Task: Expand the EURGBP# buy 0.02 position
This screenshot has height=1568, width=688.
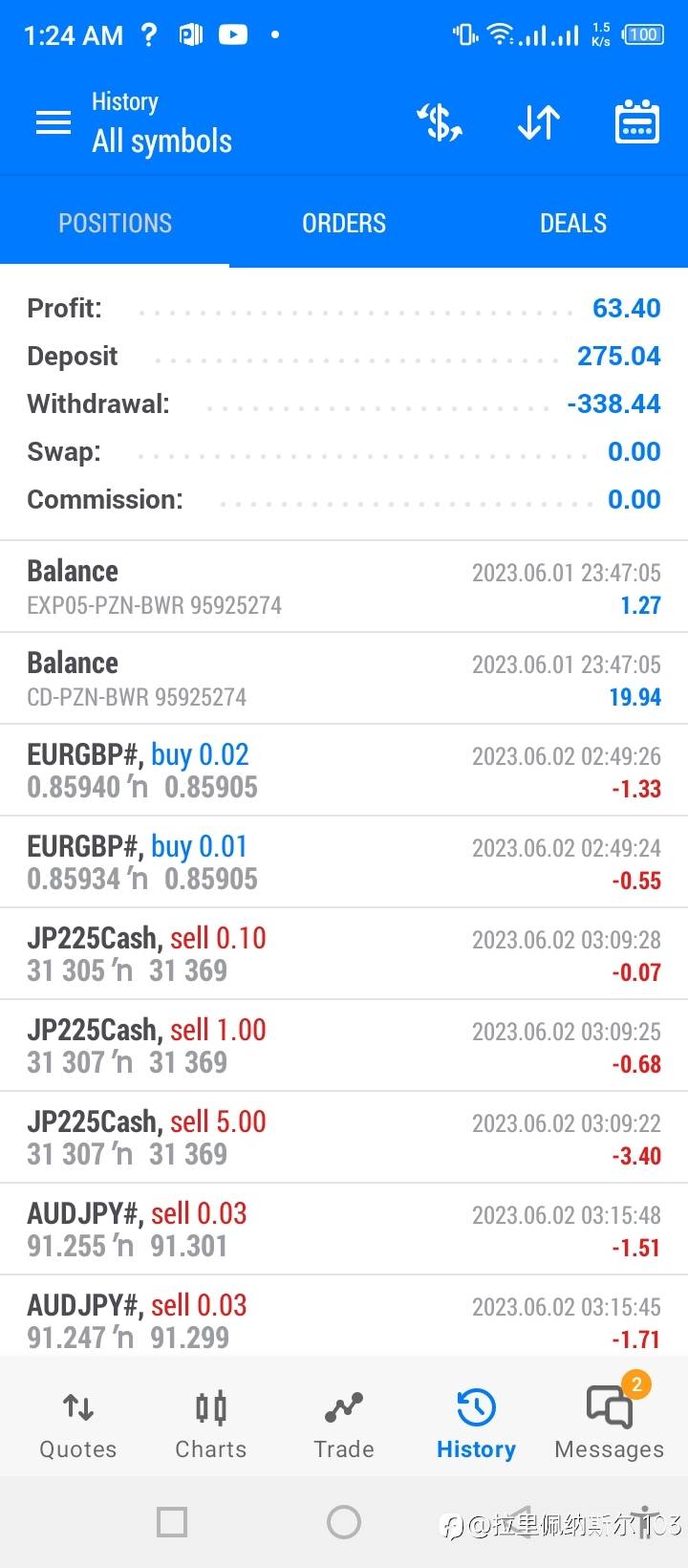Action: click(x=344, y=771)
